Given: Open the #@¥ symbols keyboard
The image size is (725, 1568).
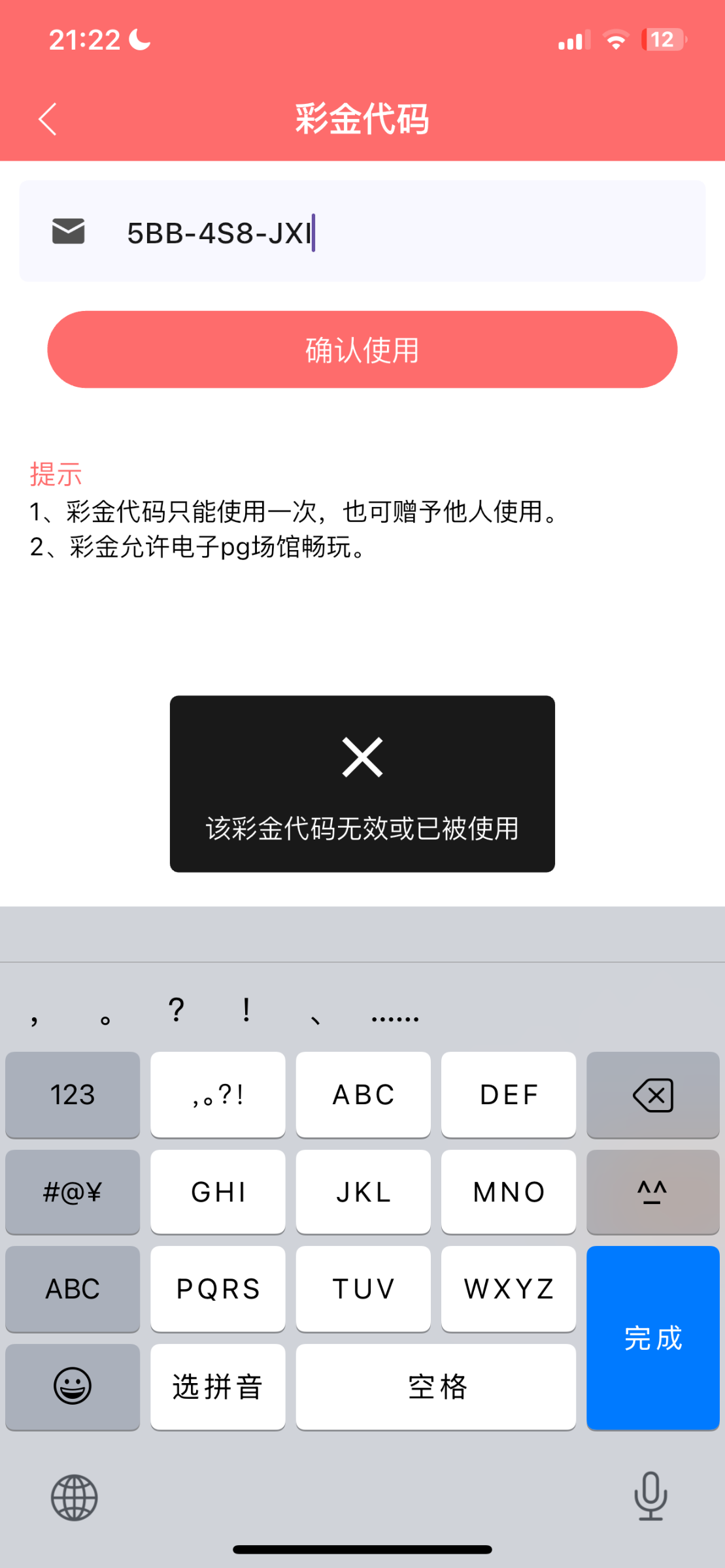Looking at the screenshot, I should (x=73, y=1192).
